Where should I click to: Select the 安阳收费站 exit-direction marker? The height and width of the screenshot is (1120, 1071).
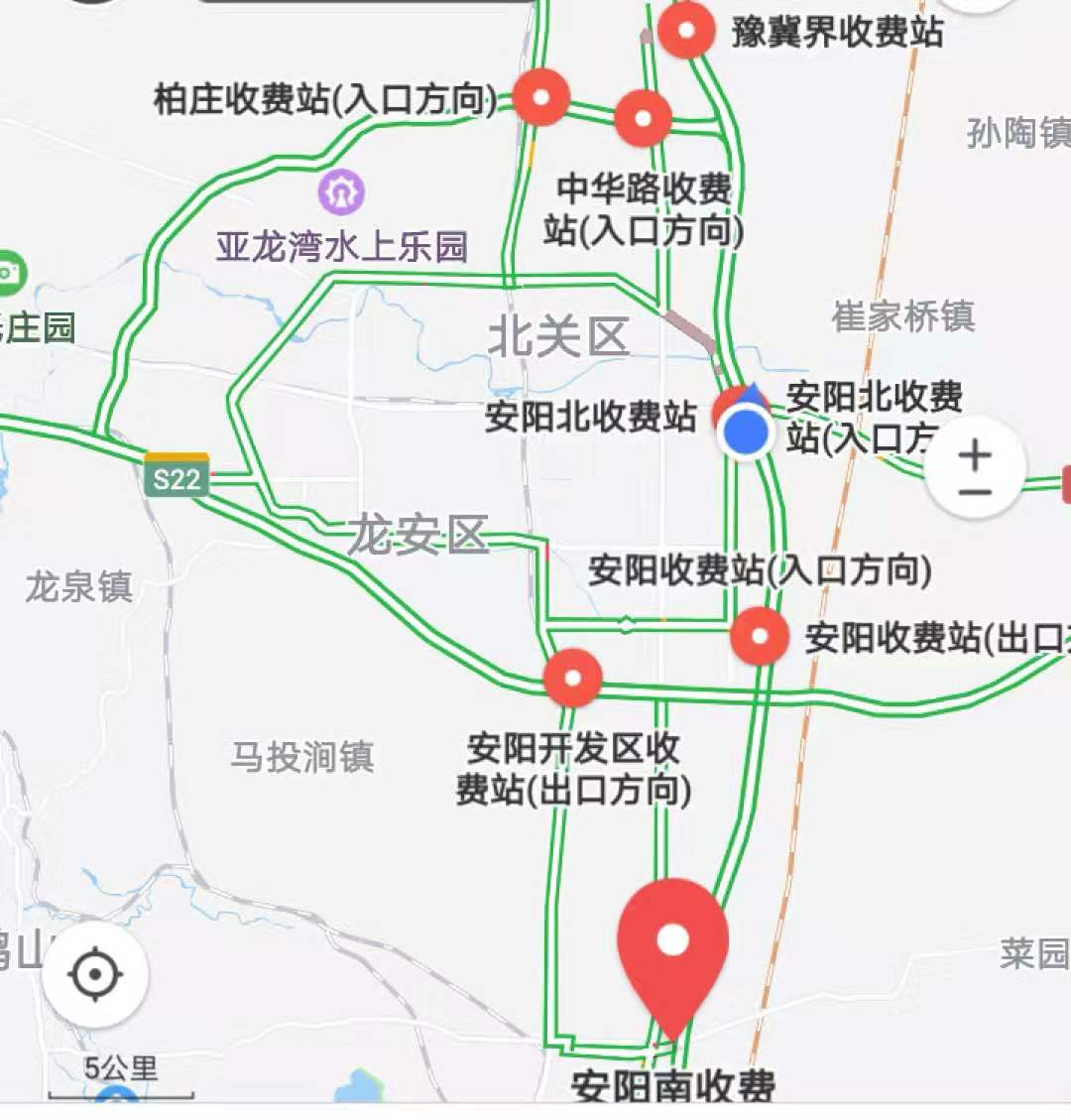click(x=760, y=636)
